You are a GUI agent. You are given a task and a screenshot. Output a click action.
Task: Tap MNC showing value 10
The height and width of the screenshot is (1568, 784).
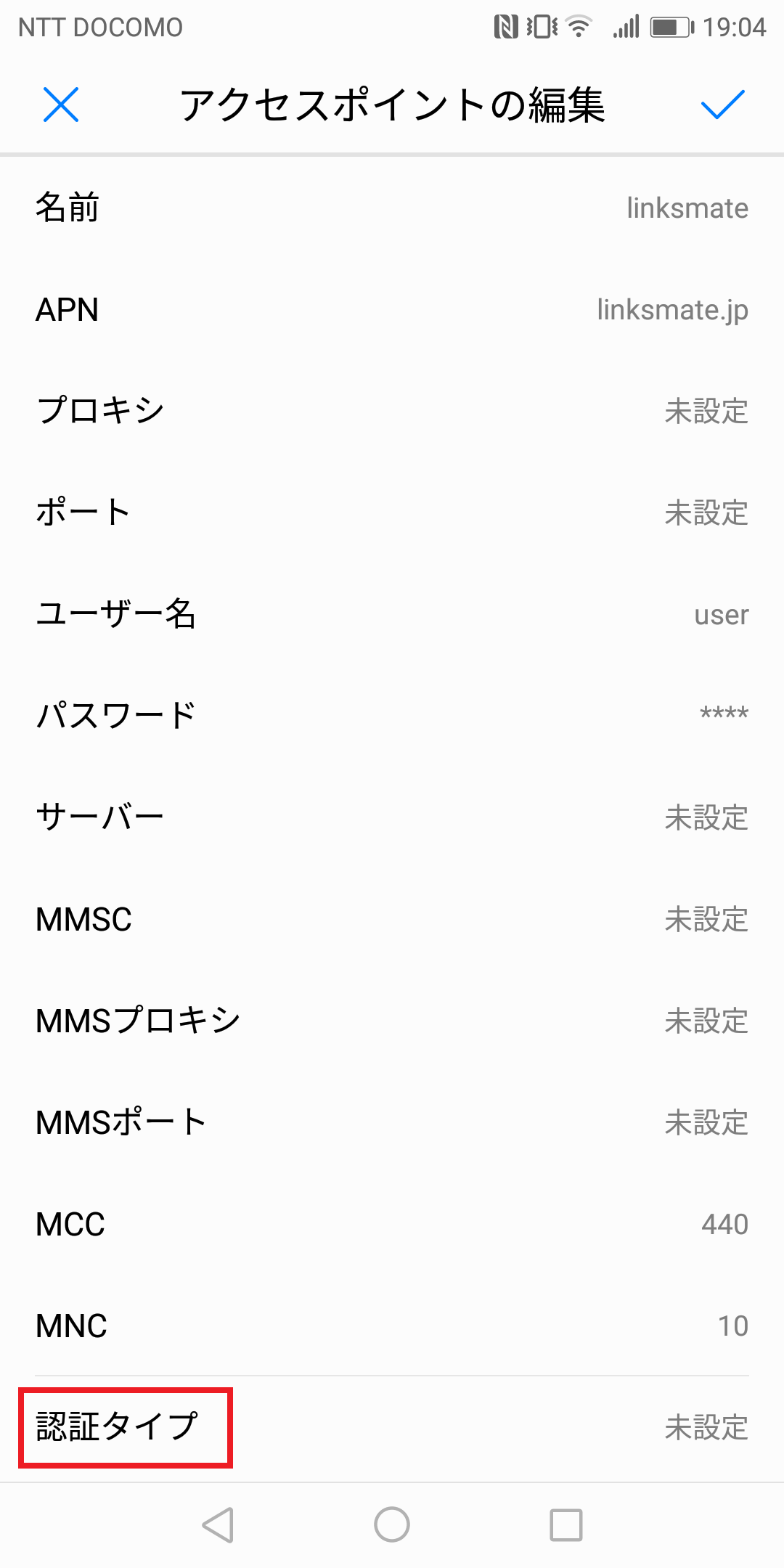[392, 1325]
